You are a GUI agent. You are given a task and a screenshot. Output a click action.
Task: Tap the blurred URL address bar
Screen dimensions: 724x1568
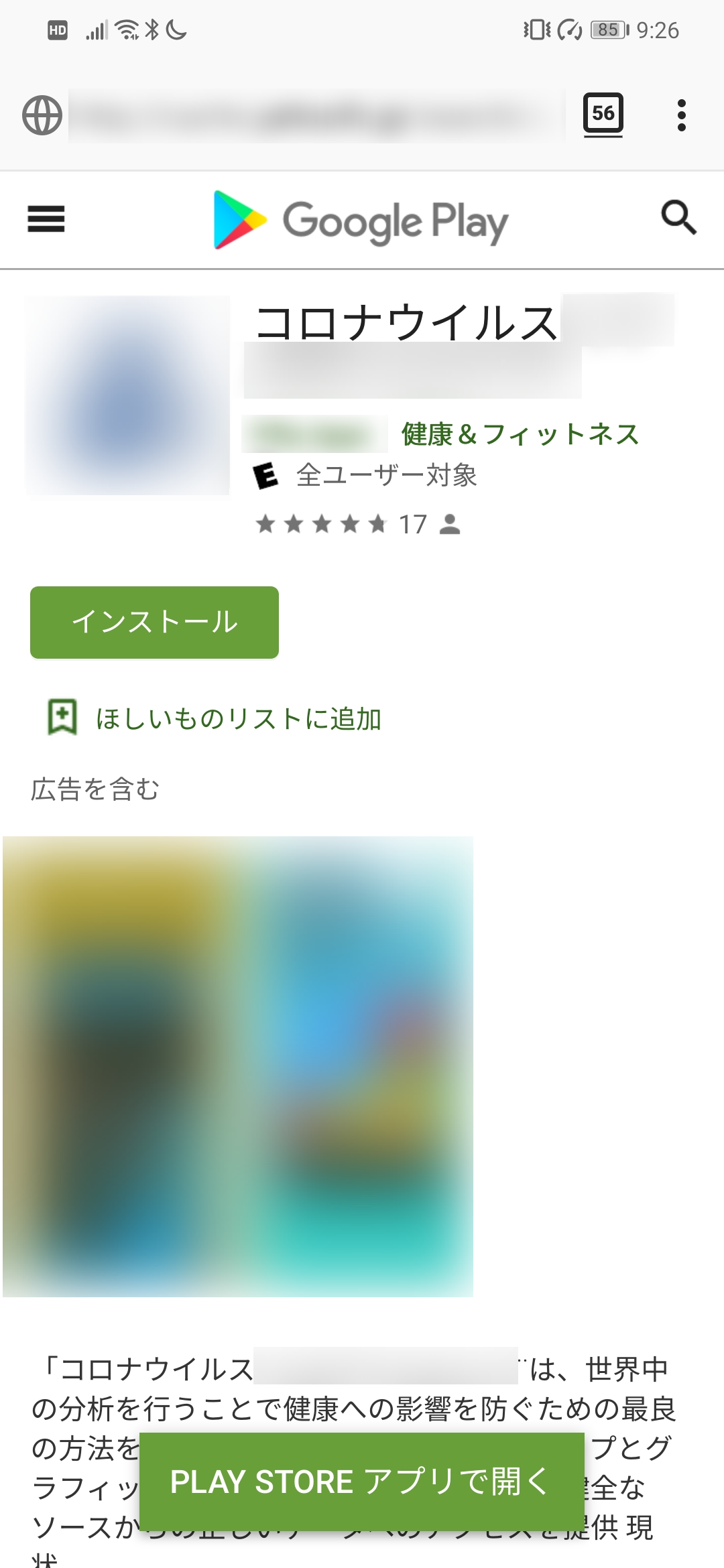tap(316, 116)
